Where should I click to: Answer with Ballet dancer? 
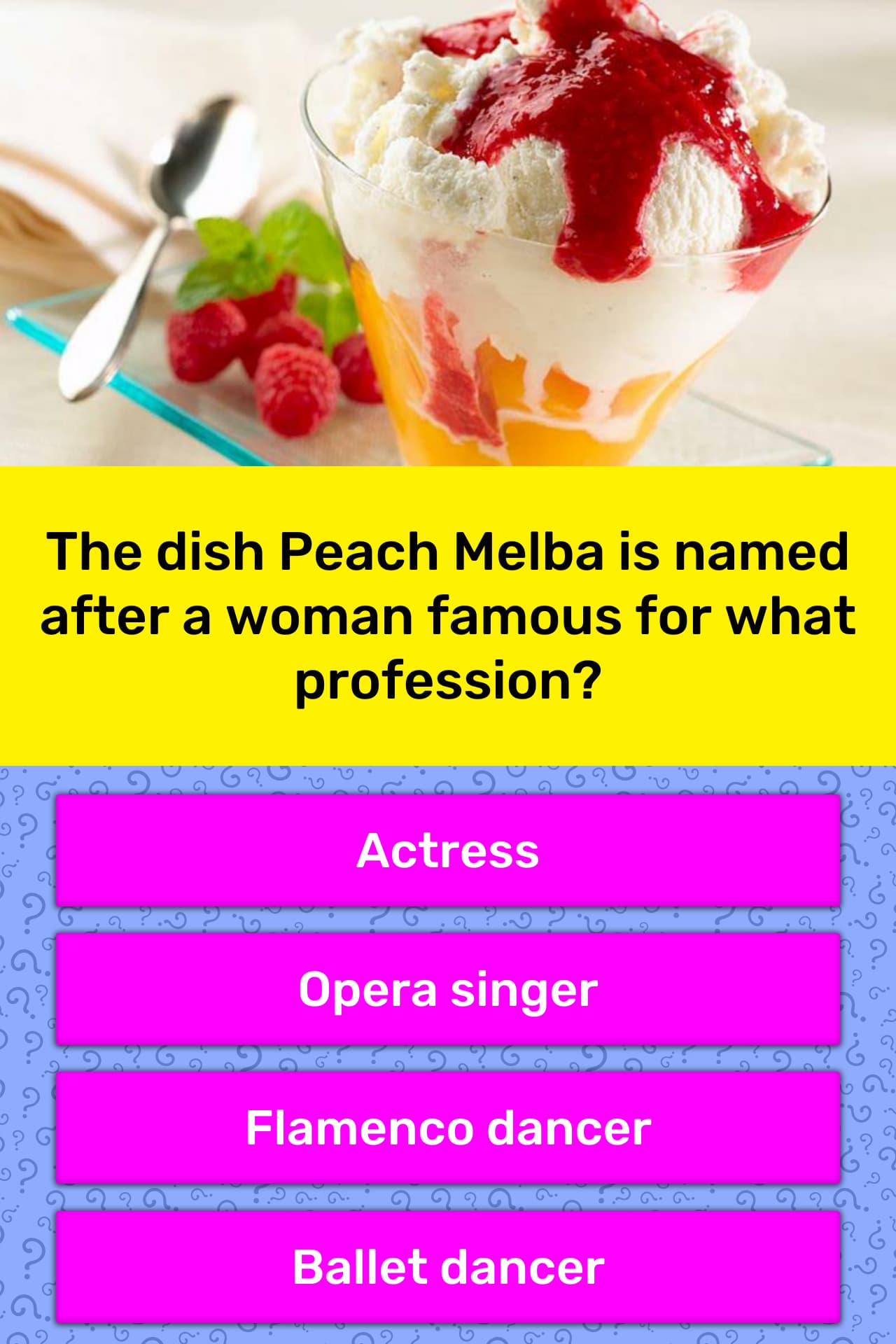448,1266
